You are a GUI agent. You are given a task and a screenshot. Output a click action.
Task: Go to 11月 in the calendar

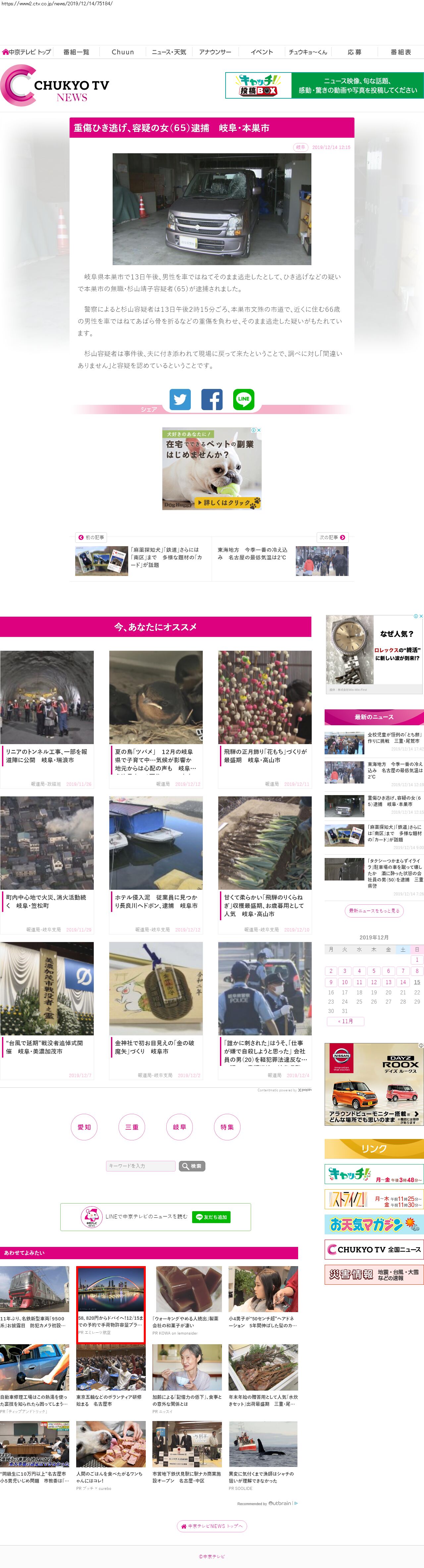click(x=345, y=1022)
